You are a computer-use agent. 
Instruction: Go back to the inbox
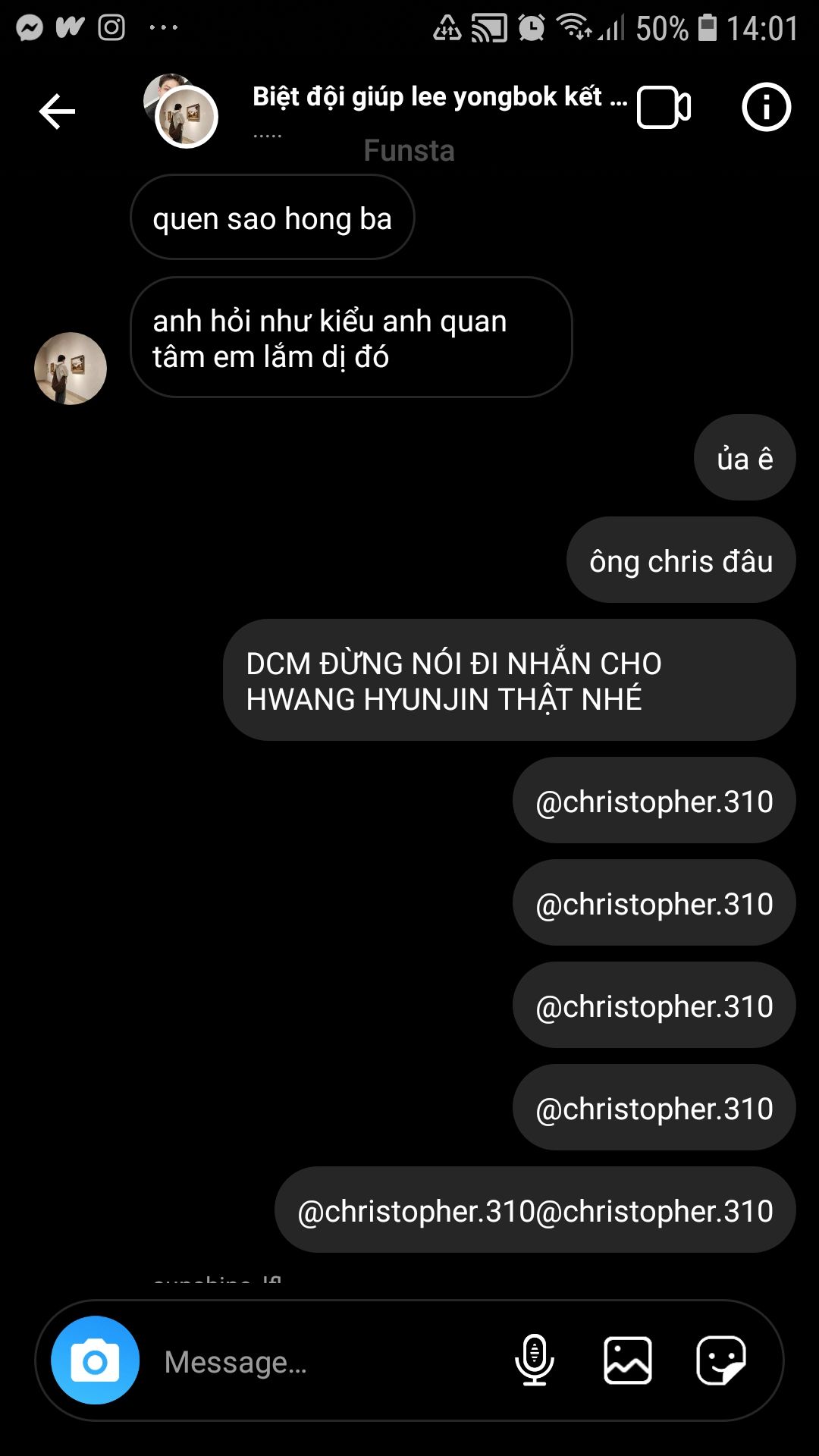(58, 111)
